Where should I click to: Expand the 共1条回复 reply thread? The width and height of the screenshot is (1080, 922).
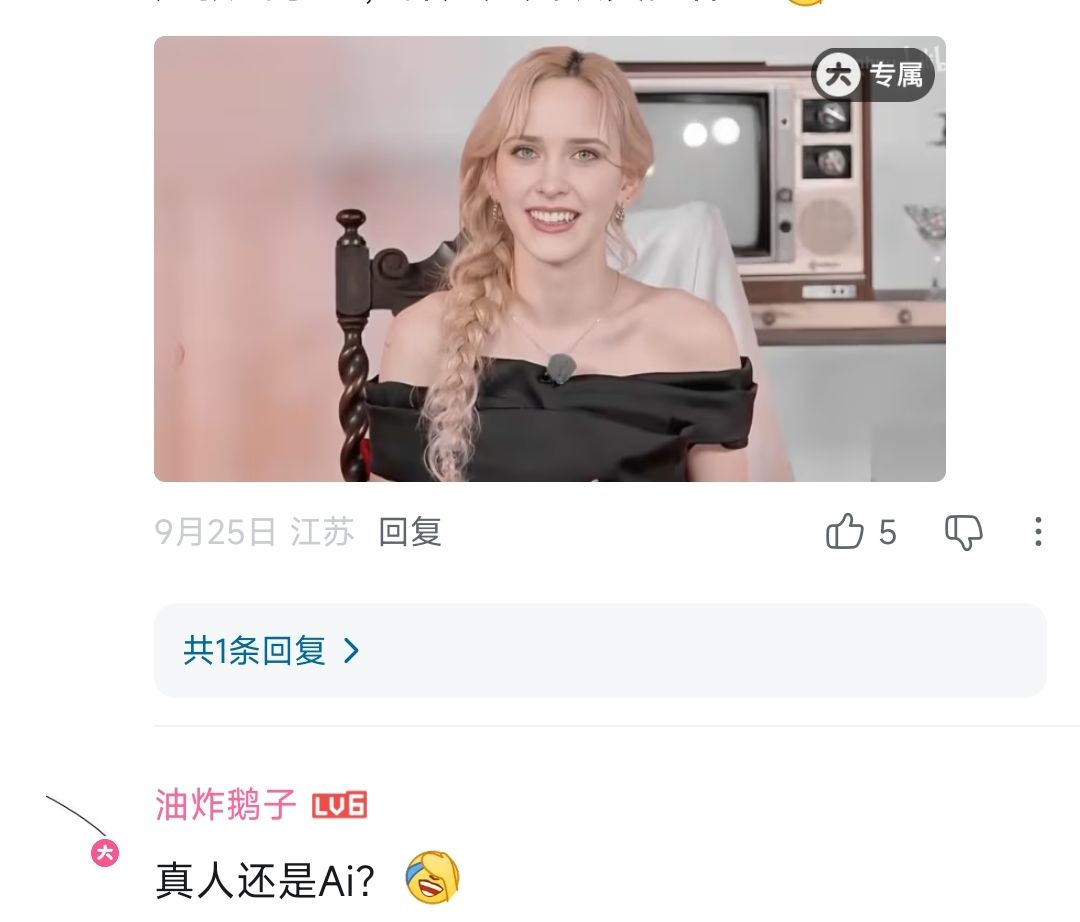point(271,651)
